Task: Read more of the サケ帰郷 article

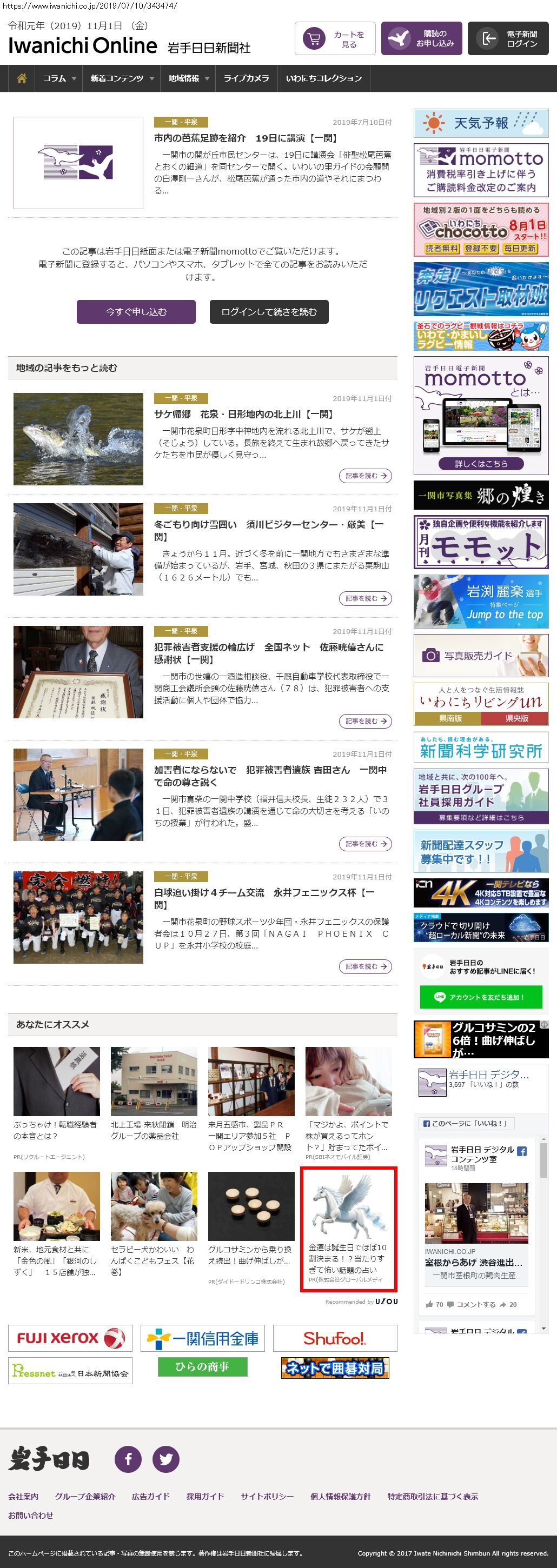Action: pos(365,476)
